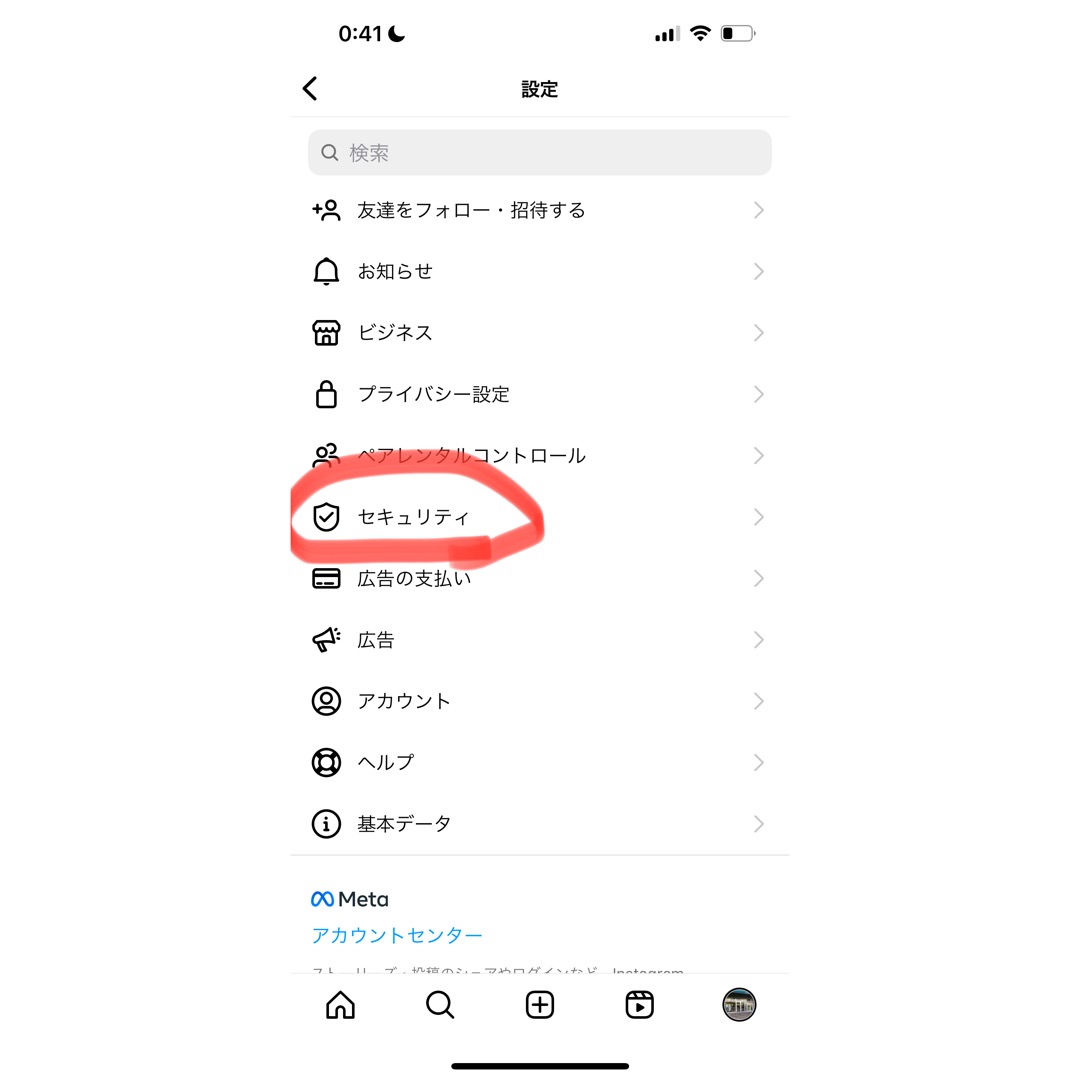Switch to the Reels tab
The height and width of the screenshot is (1080, 1080).
(639, 1005)
